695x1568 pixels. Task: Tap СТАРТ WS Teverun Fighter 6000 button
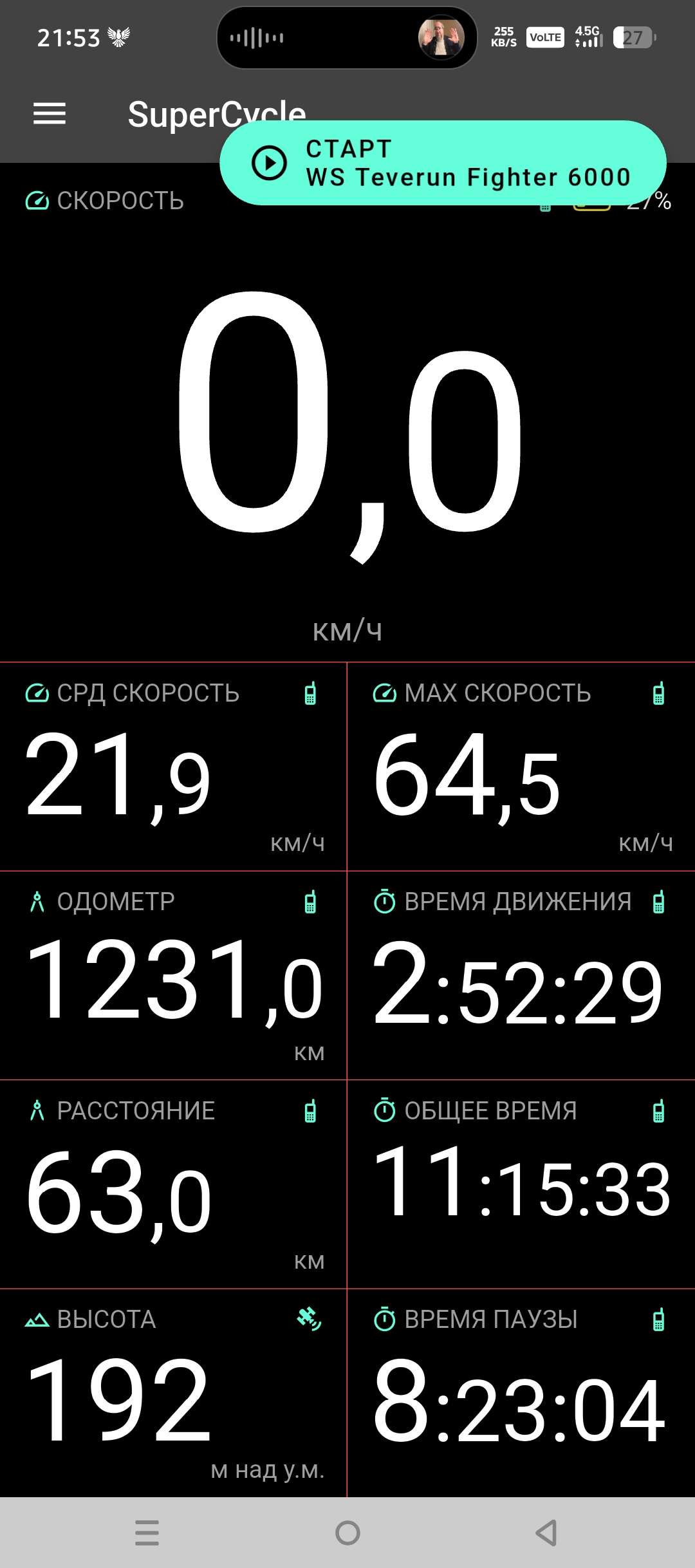443,163
